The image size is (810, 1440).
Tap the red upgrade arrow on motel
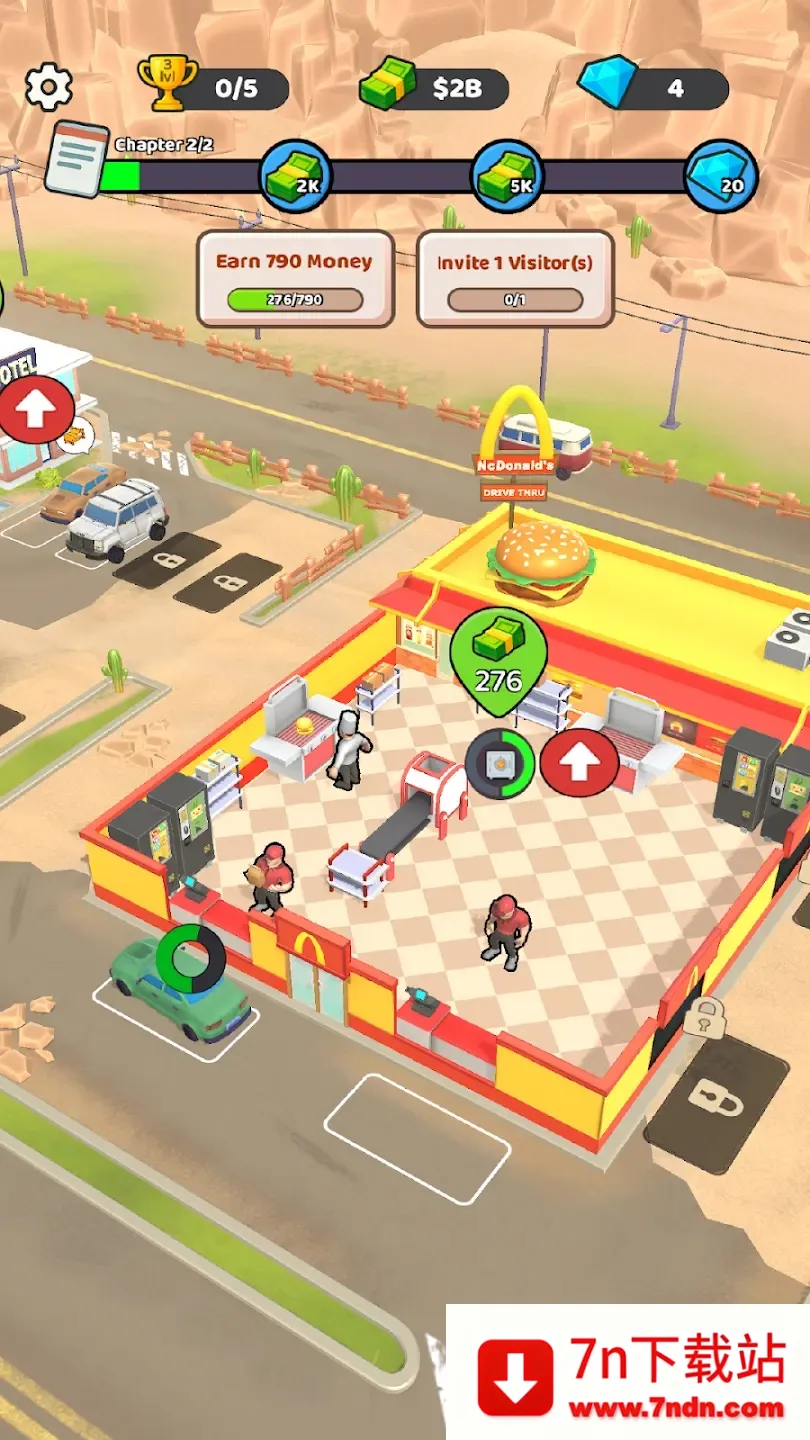click(36, 410)
